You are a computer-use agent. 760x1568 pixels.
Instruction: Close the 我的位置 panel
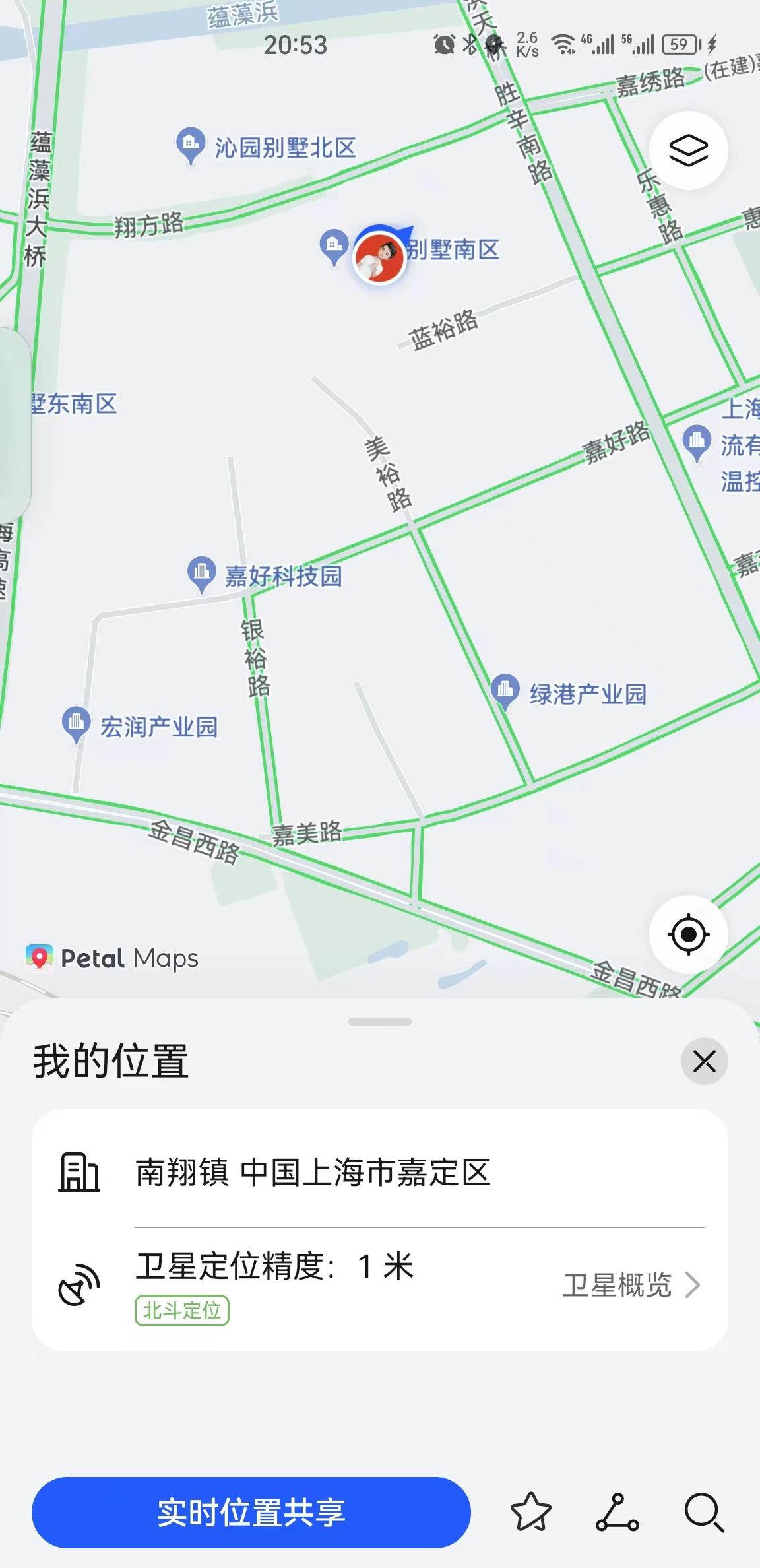pyautogui.click(x=704, y=1061)
